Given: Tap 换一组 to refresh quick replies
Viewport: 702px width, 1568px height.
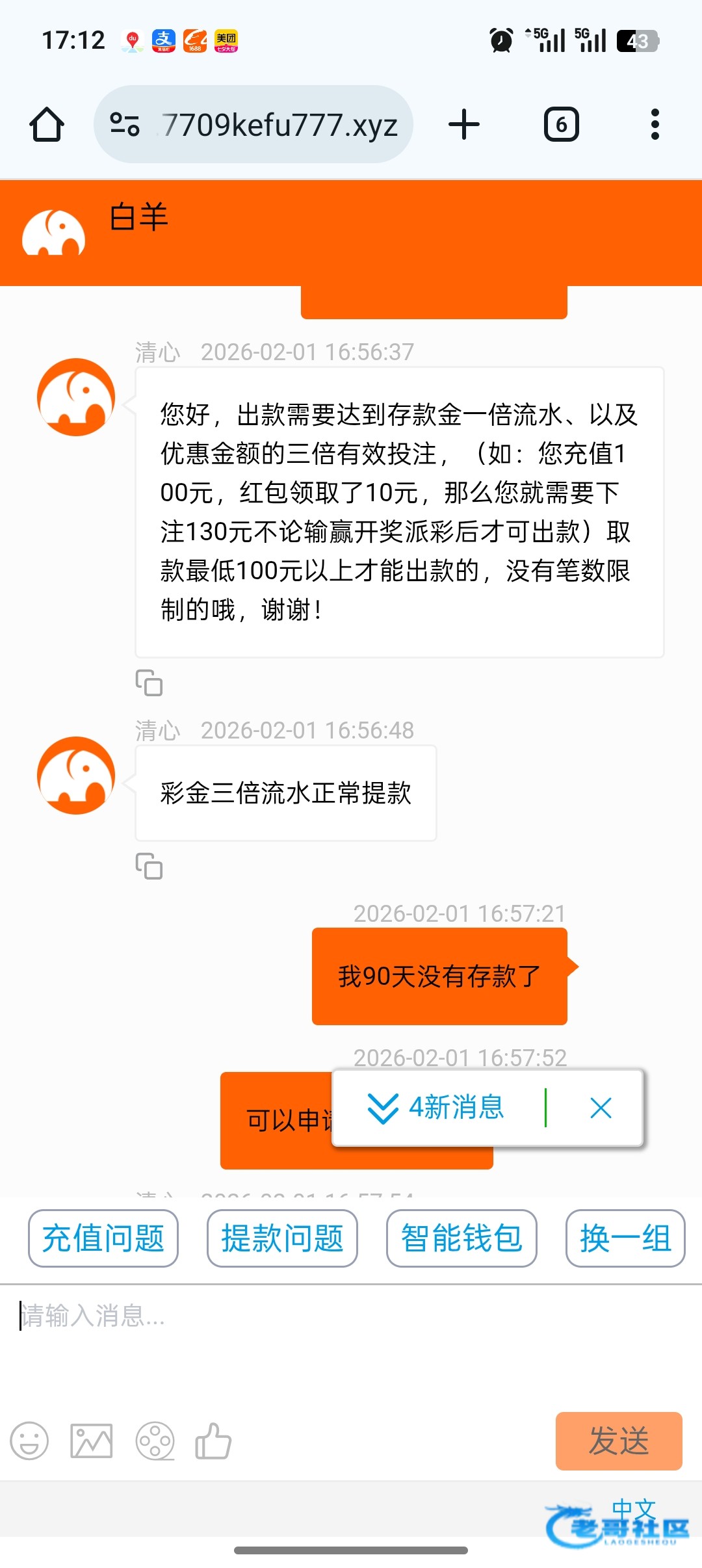Looking at the screenshot, I should [625, 1238].
